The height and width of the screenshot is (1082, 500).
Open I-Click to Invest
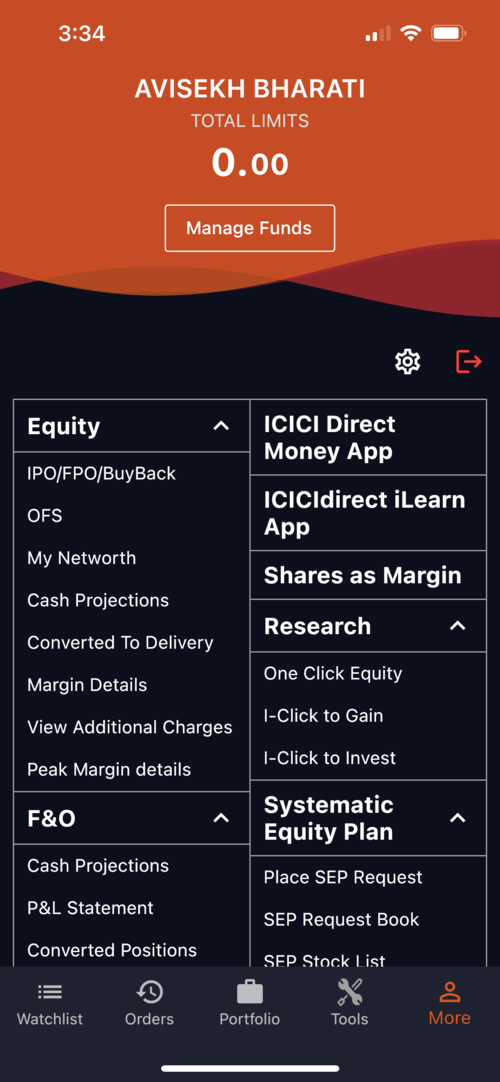(x=330, y=758)
